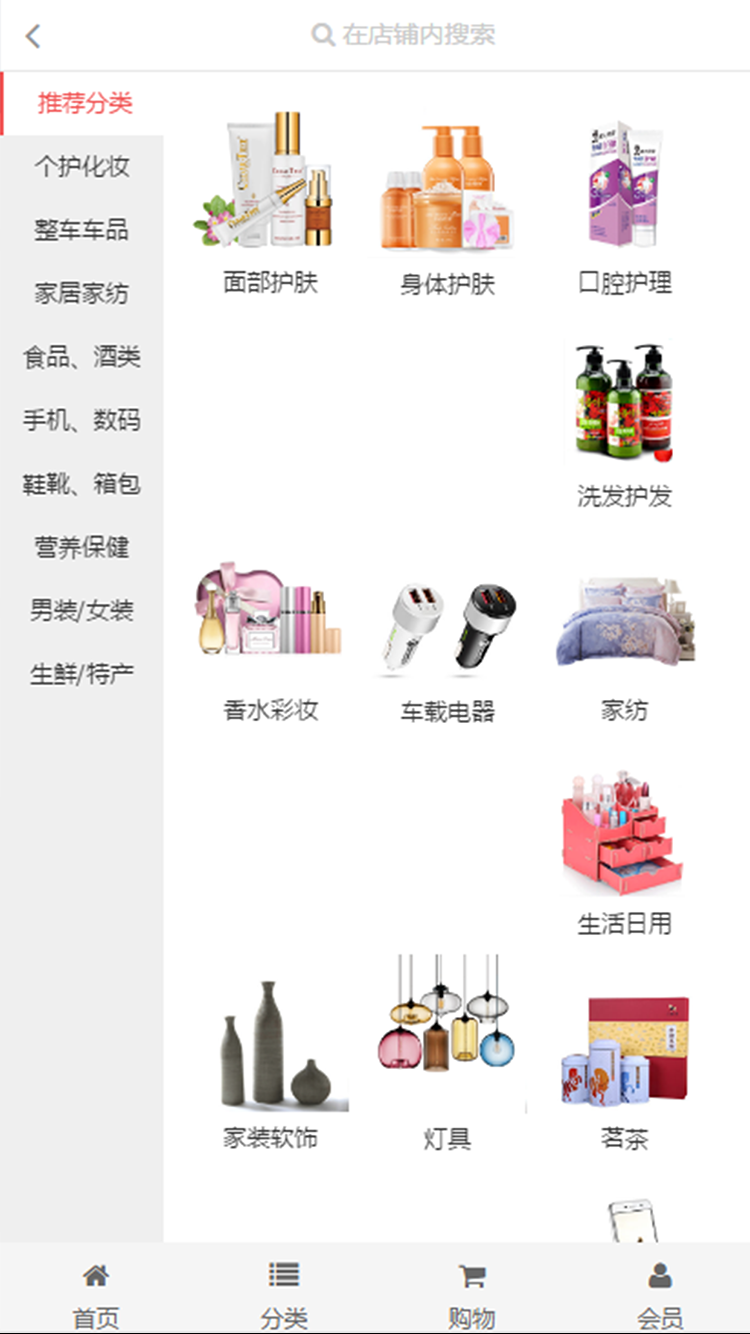Screen dimensions: 750x1334
Task: Open the 身体护肤 body care thumbnail
Action: [448, 190]
